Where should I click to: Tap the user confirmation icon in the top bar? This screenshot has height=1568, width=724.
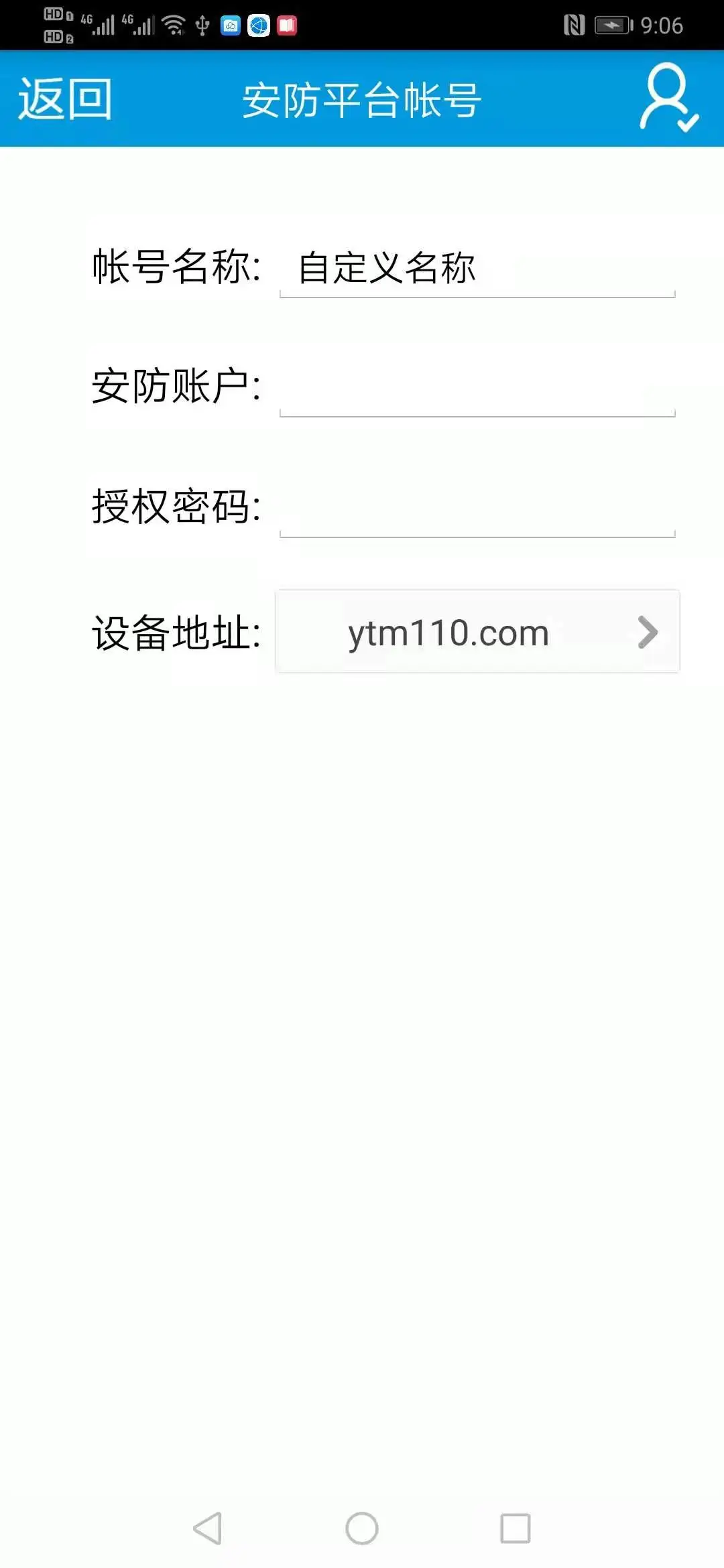(669, 102)
